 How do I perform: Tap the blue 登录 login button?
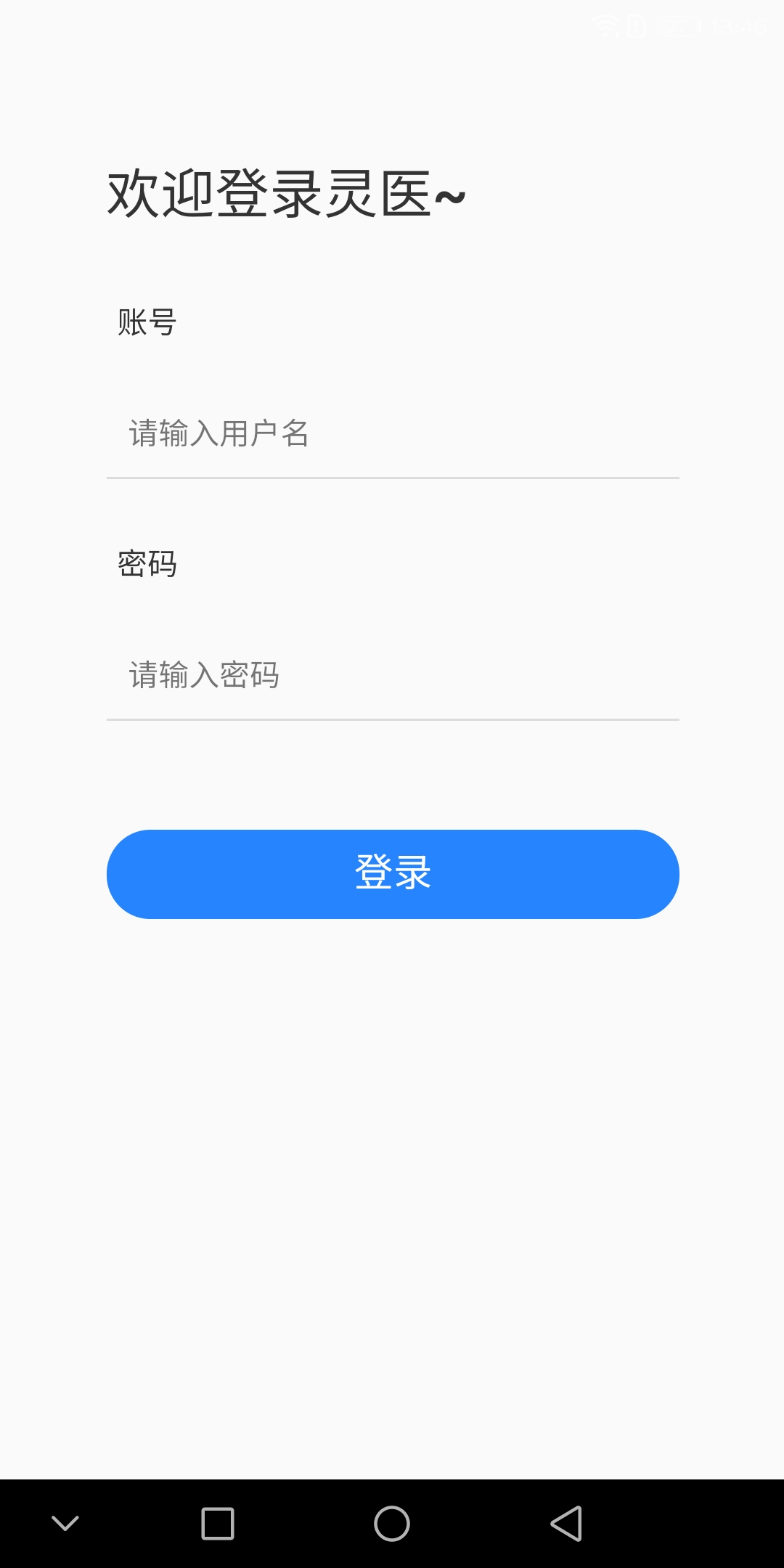coord(393,874)
